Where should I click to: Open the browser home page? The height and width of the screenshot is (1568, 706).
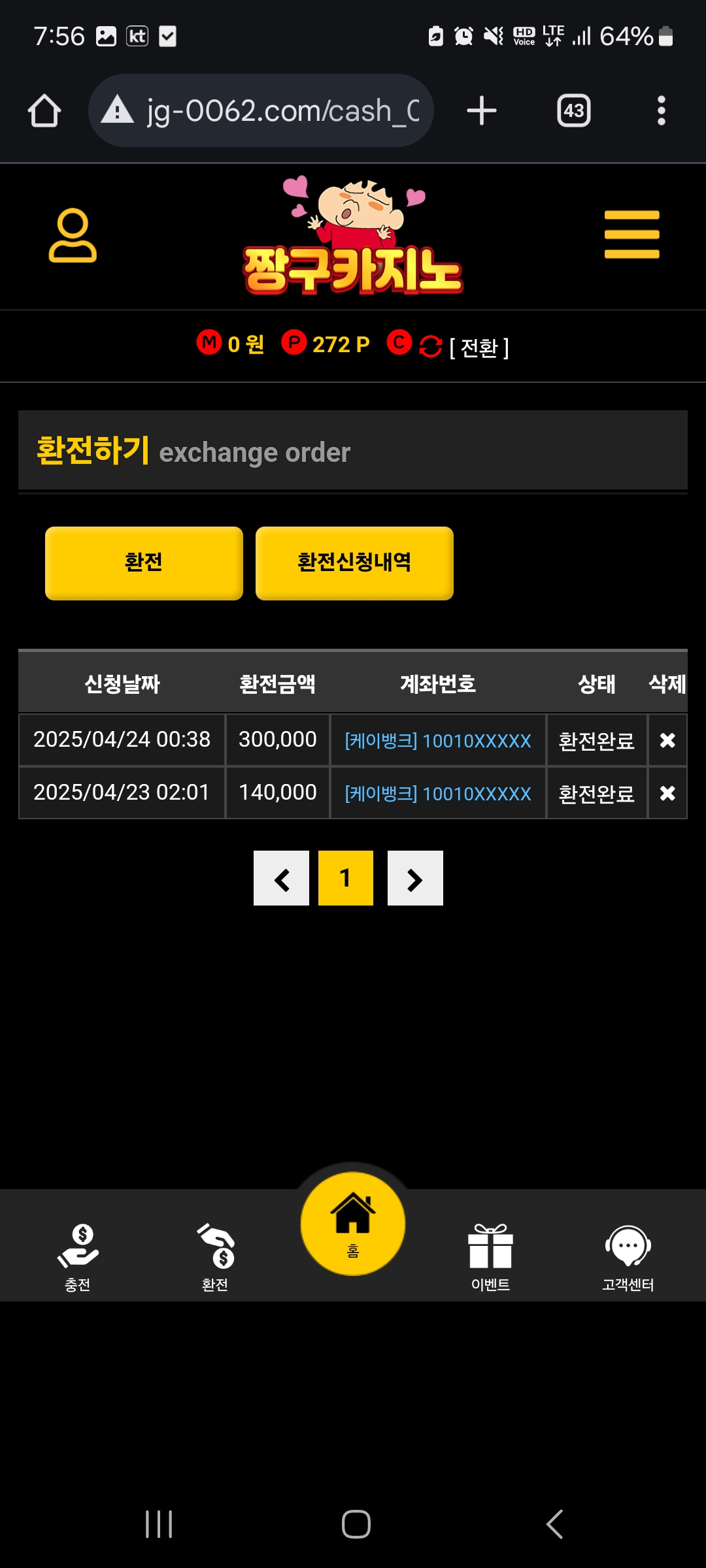[x=44, y=110]
